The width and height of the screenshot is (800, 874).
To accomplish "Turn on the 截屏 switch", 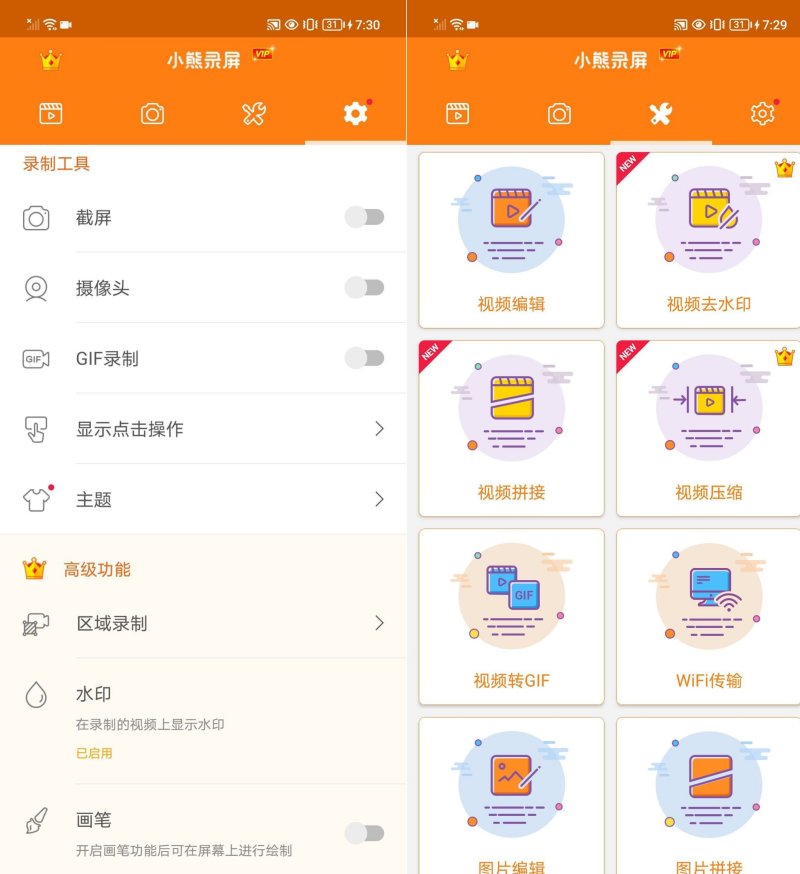I will [x=364, y=217].
